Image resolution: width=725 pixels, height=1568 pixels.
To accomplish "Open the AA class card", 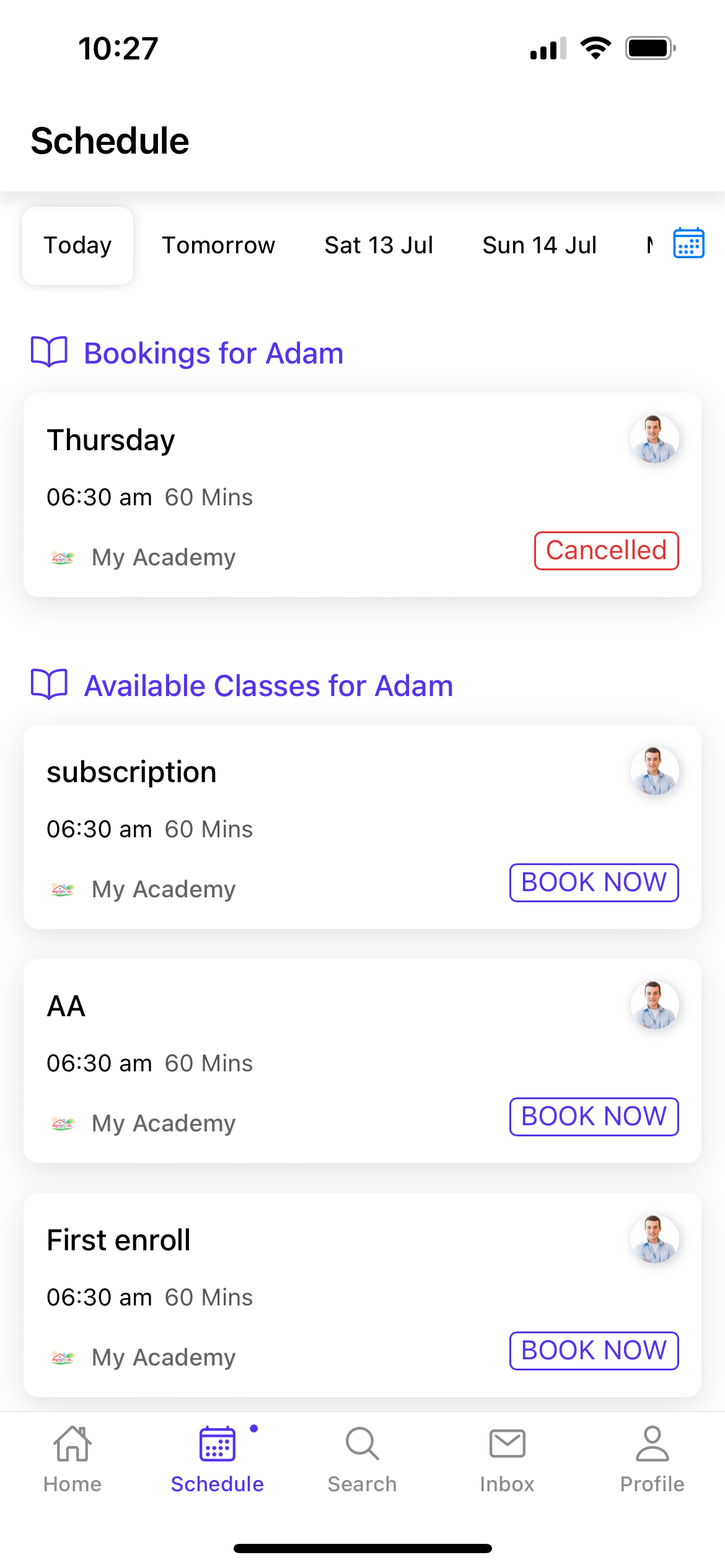I will pyautogui.click(x=362, y=1061).
